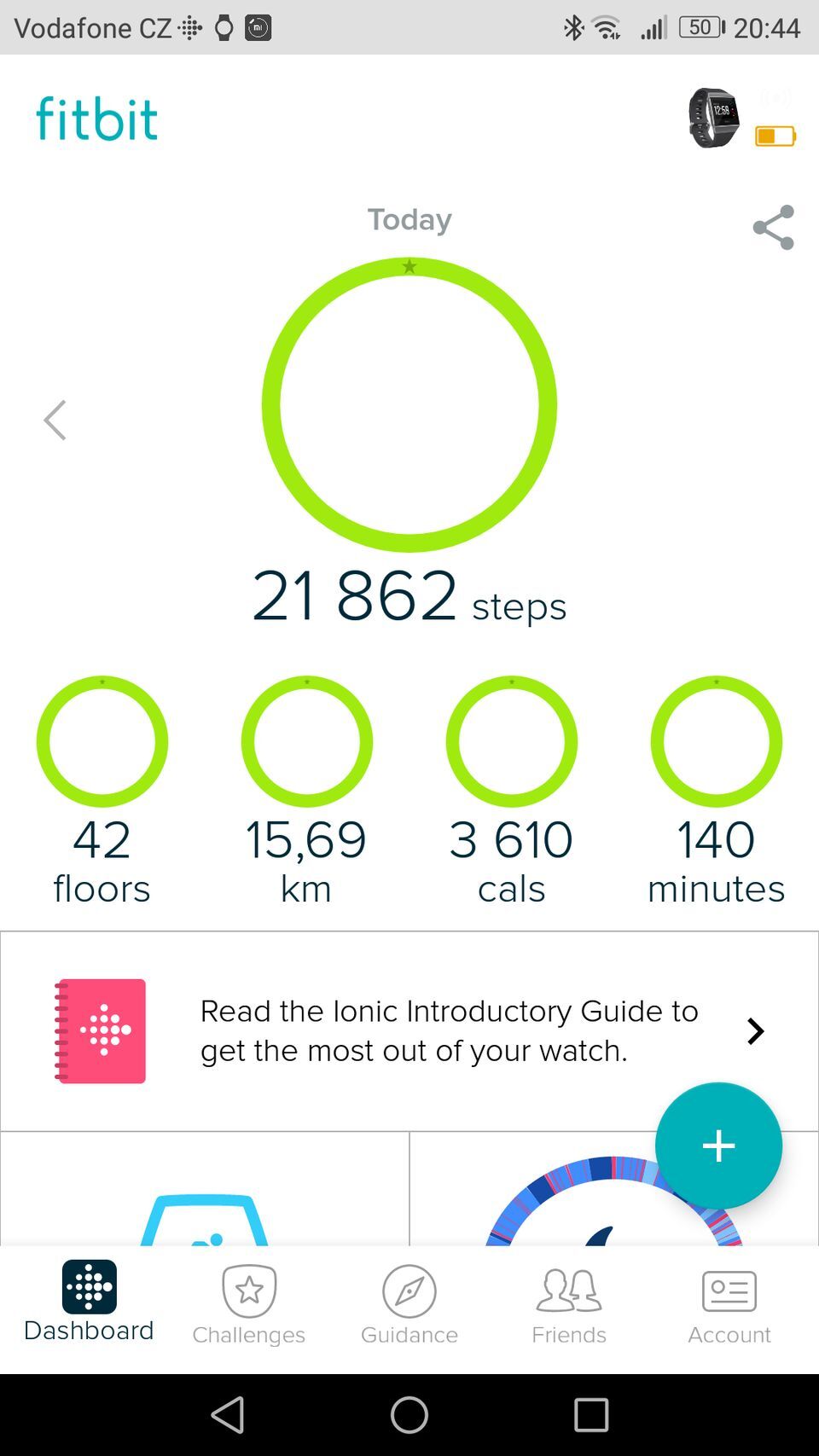Open the Ionic Introductory Guide link
The height and width of the screenshot is (1456, 819).
tap(449, 1030)
